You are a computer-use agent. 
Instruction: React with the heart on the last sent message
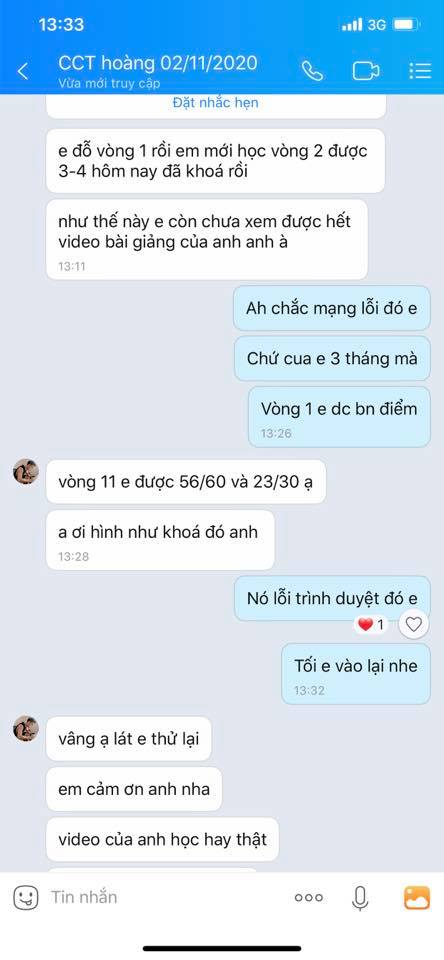(x=414, y=624)
